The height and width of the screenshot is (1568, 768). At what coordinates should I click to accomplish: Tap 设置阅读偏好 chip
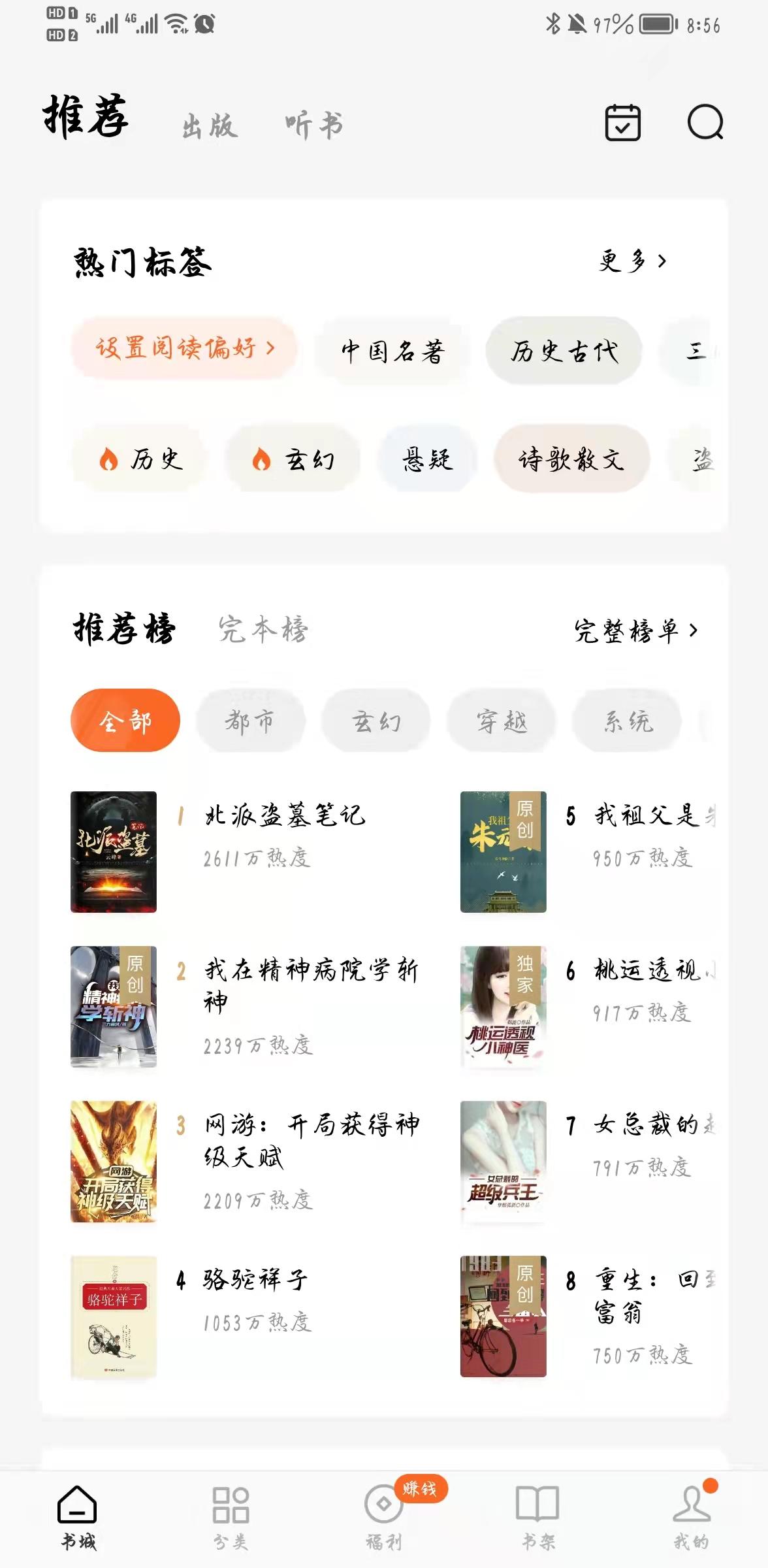185,348
